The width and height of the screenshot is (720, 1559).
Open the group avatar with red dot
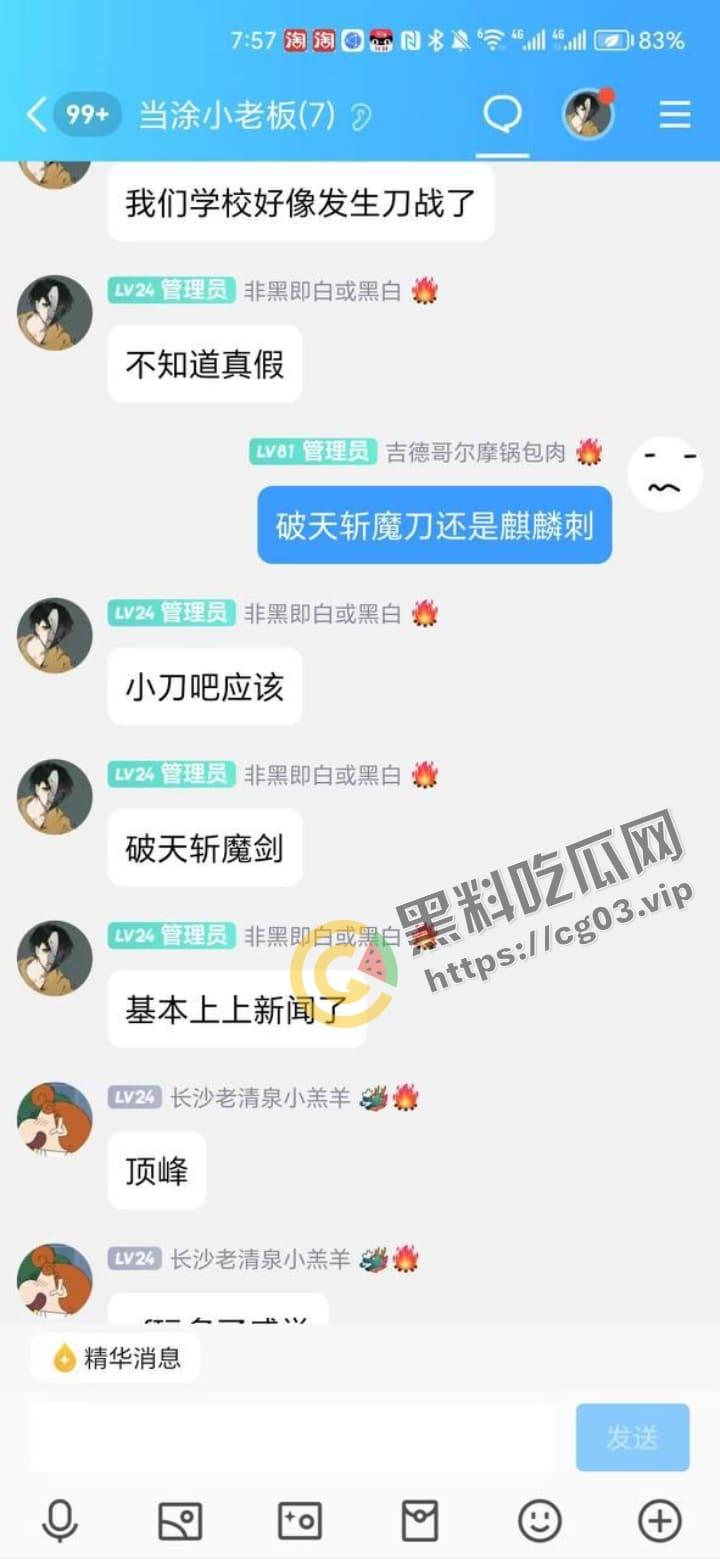tap(587, 115)
